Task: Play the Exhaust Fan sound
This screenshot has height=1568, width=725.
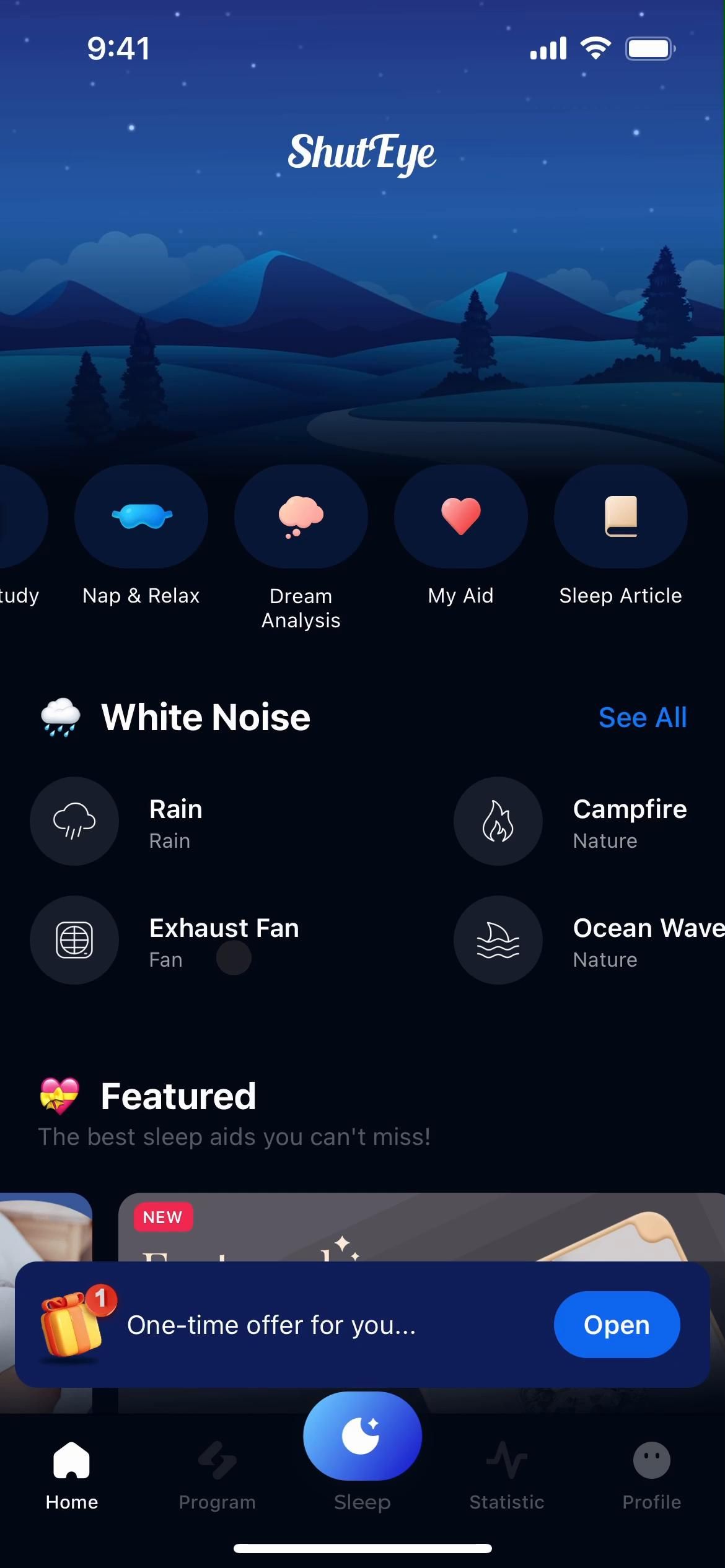Action: pyautogui.click(x=74, y=940)
